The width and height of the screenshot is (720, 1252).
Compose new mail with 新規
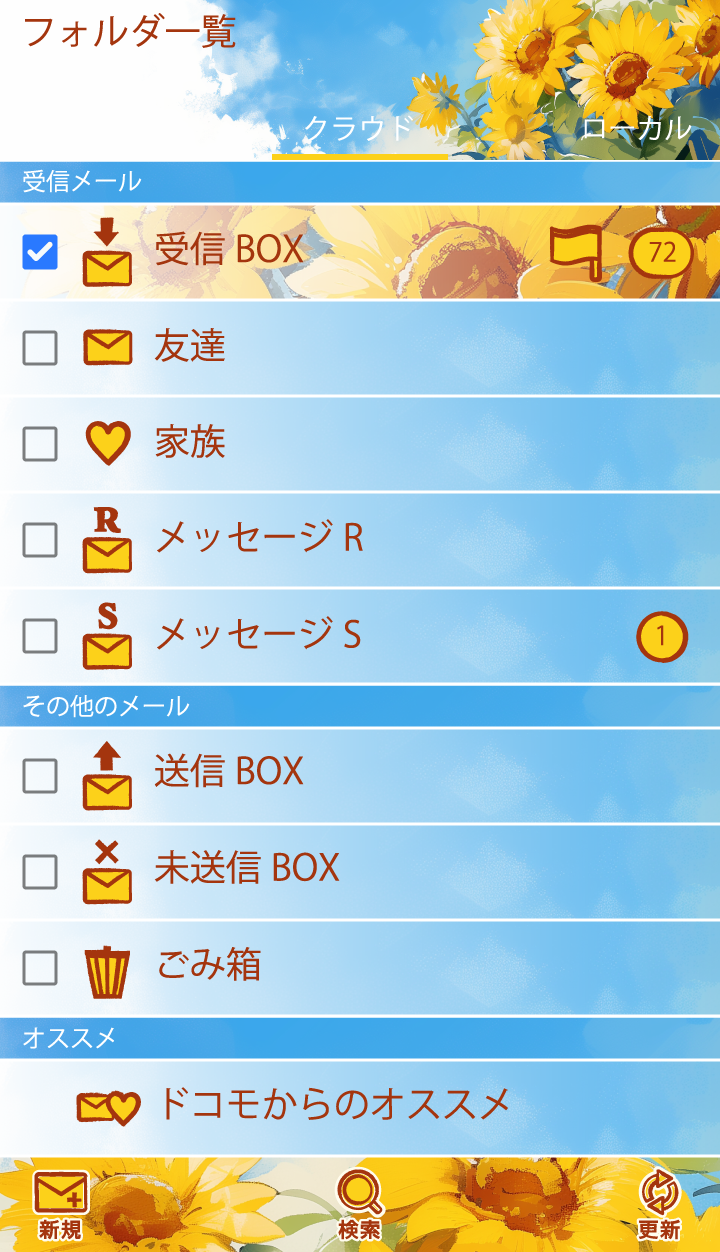pyautogui.click(x=60, y=1204)
